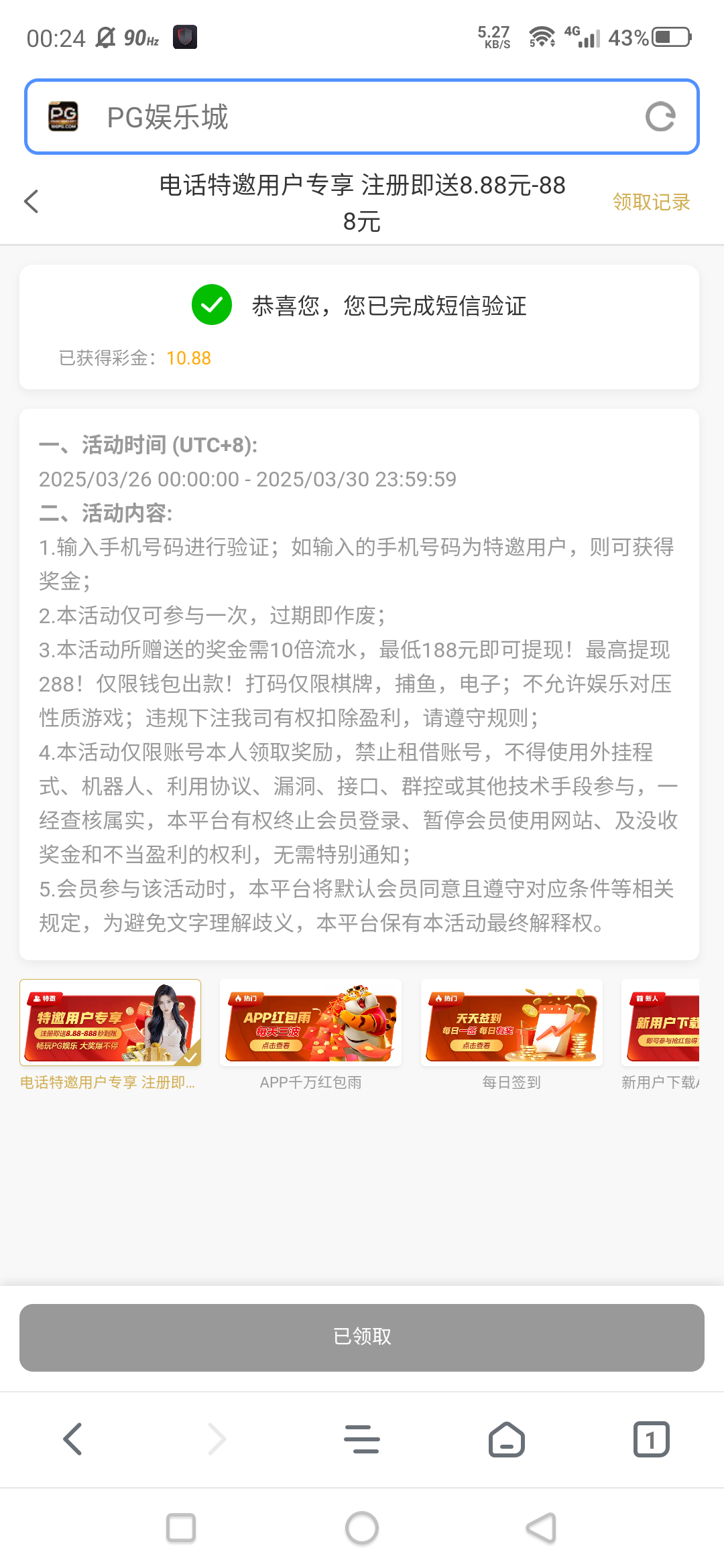Tap the PG娱乐城 address bar
The image size is (724, 1568).
click(x=349, y=117)
